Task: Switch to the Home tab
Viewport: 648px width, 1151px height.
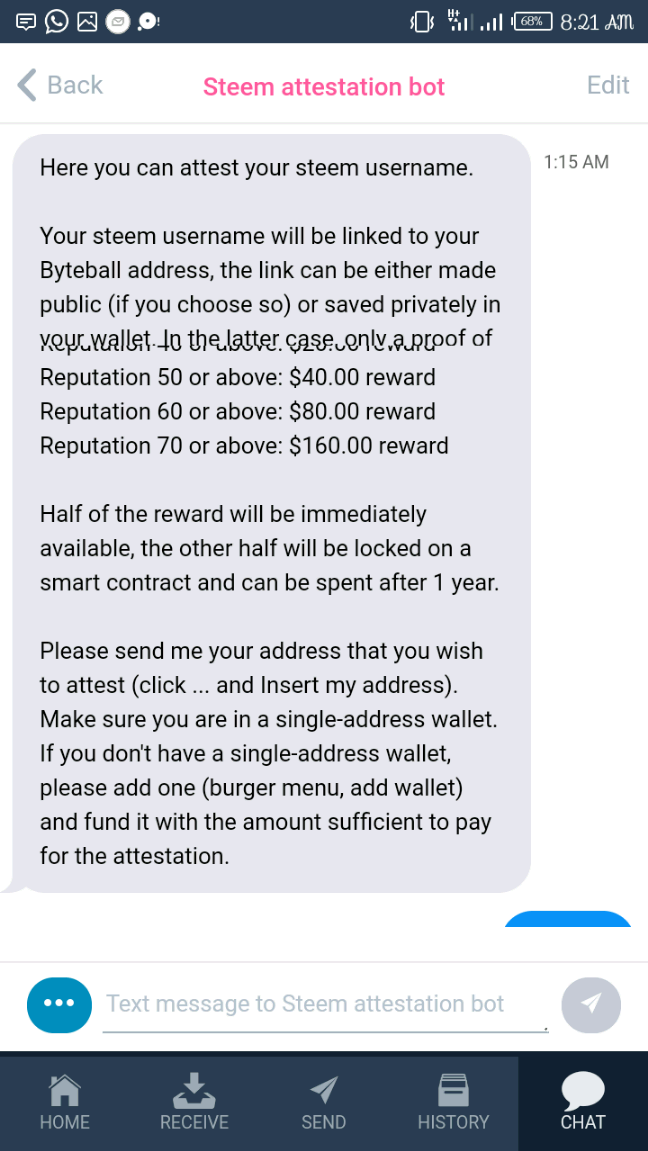Action: coord(65,1102)
